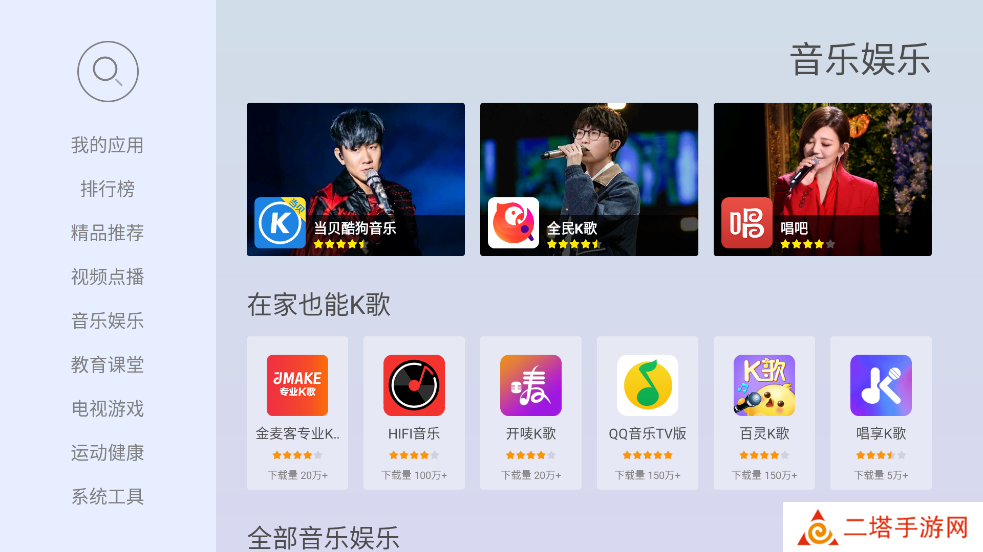Go to 我的应用 section
983x552 pixels.
click(x=107, y=145)
